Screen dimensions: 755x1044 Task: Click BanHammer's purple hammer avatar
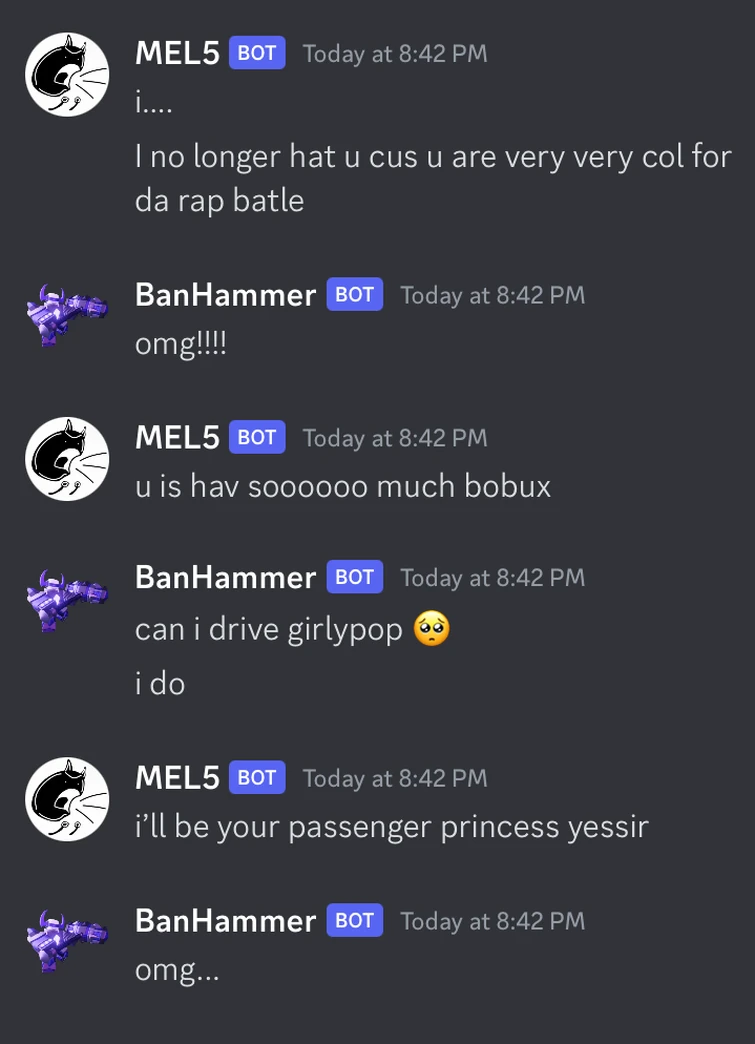click(66, 315)
